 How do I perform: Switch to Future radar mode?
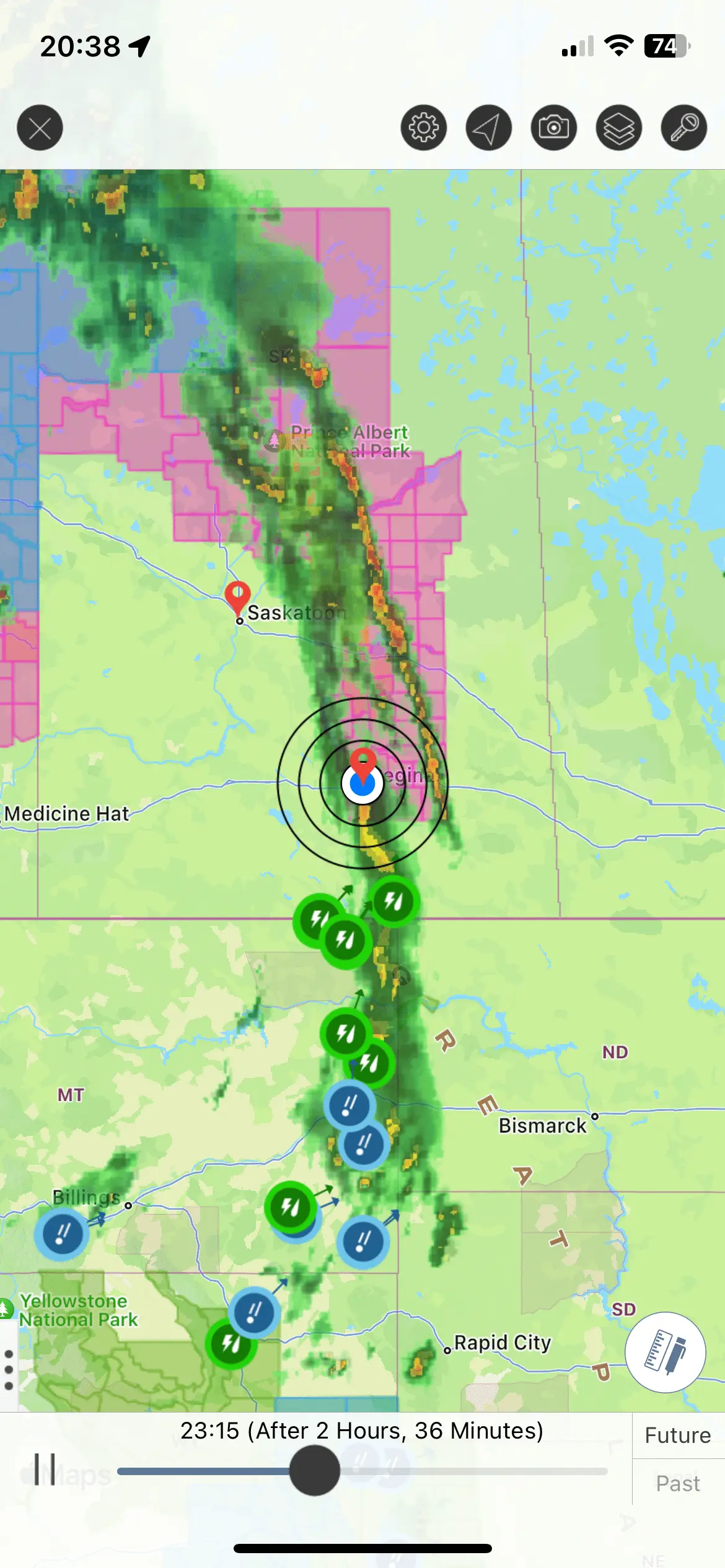(678, 1435)
